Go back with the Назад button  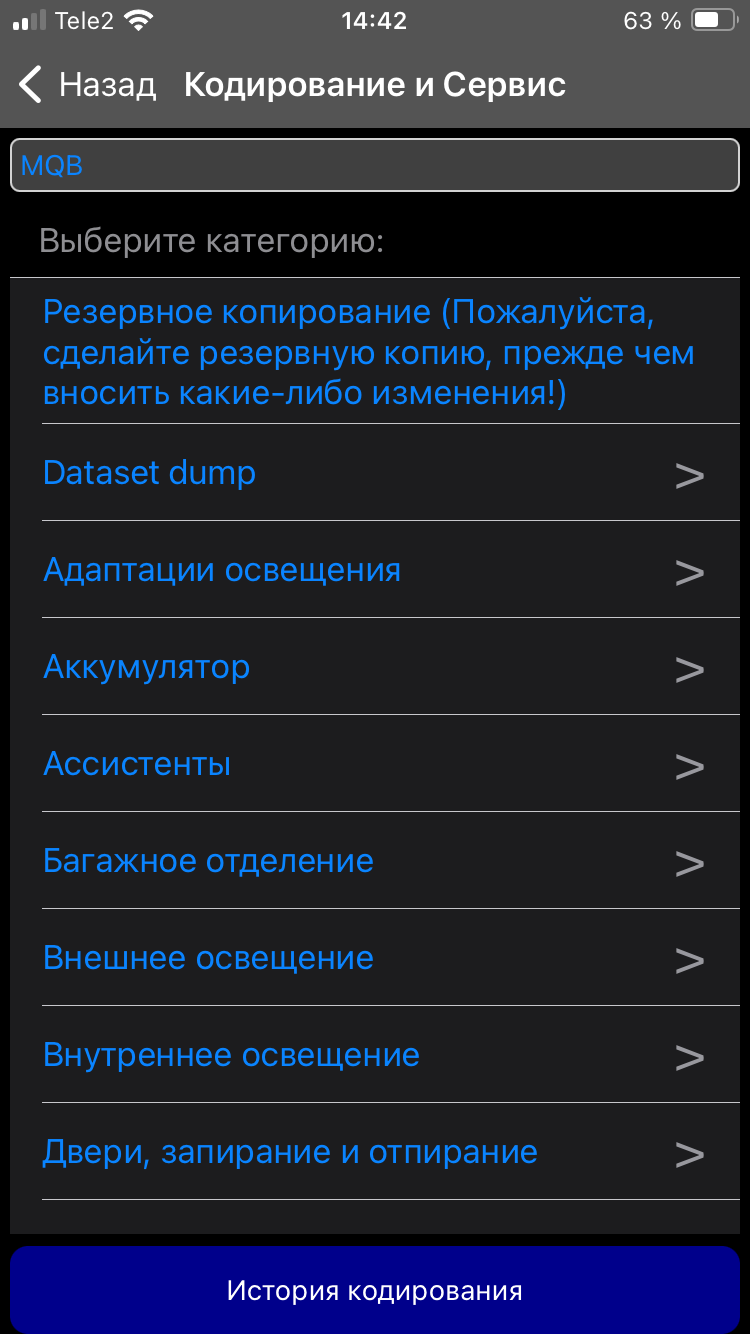[x=88, y=85]
